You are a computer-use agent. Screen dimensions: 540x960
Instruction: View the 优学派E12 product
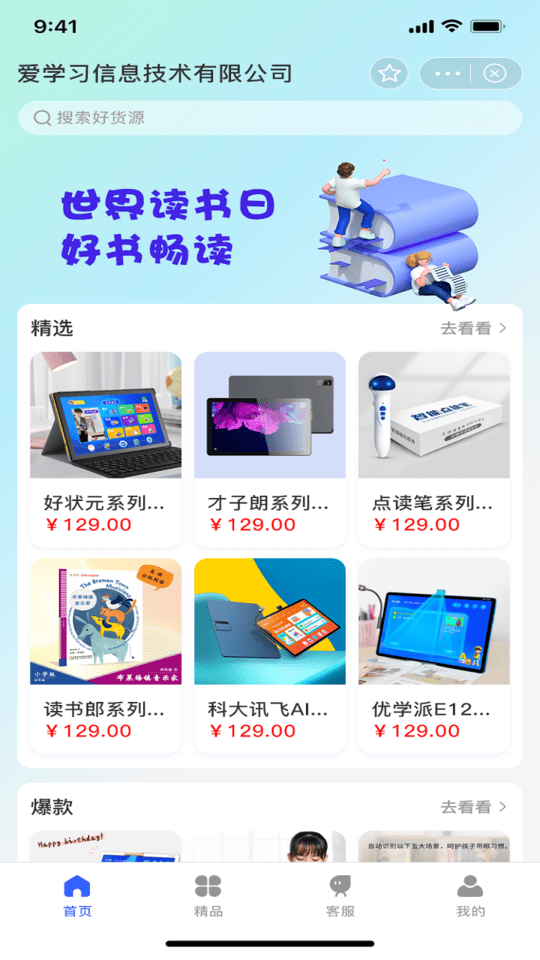coord(434,656)
